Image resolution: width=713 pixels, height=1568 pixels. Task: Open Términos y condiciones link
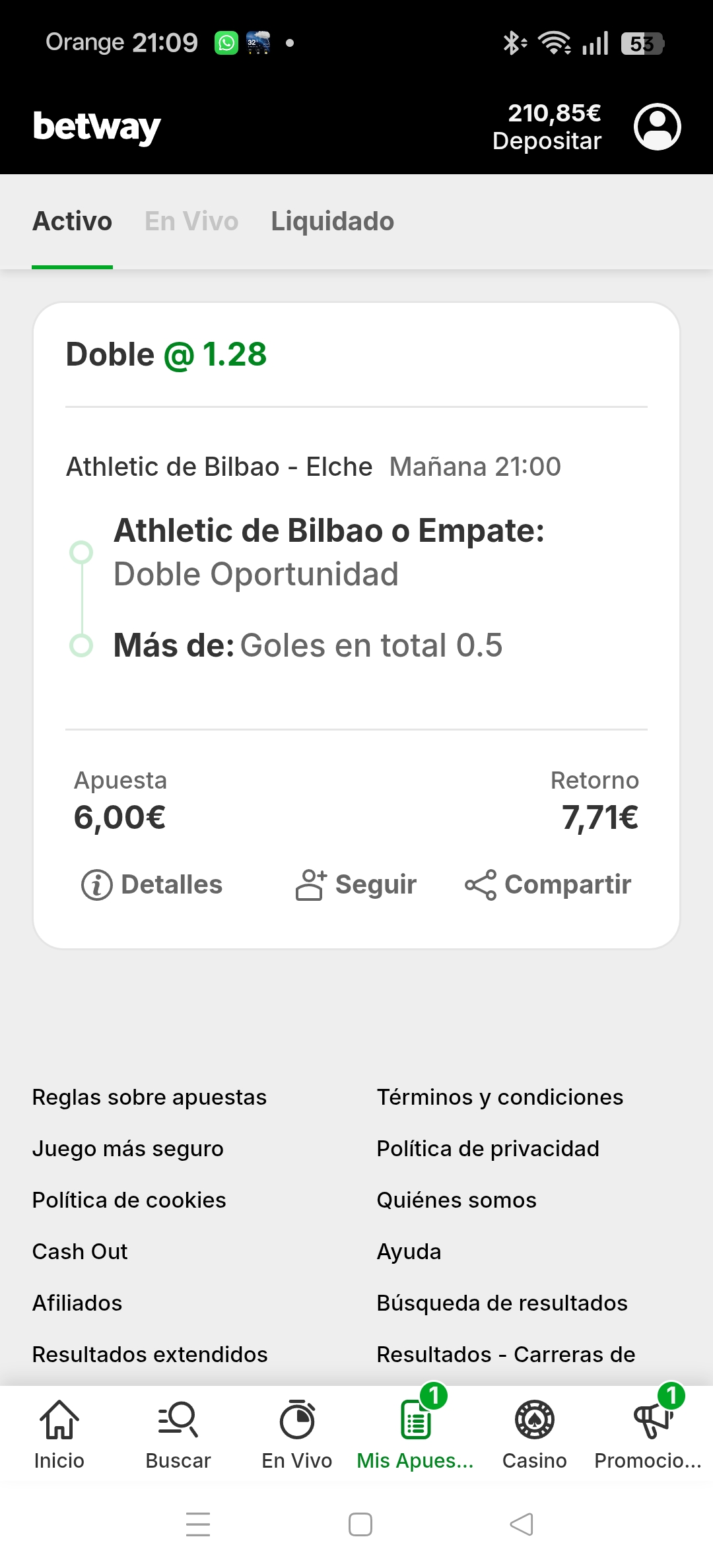tap(500, 1097)
